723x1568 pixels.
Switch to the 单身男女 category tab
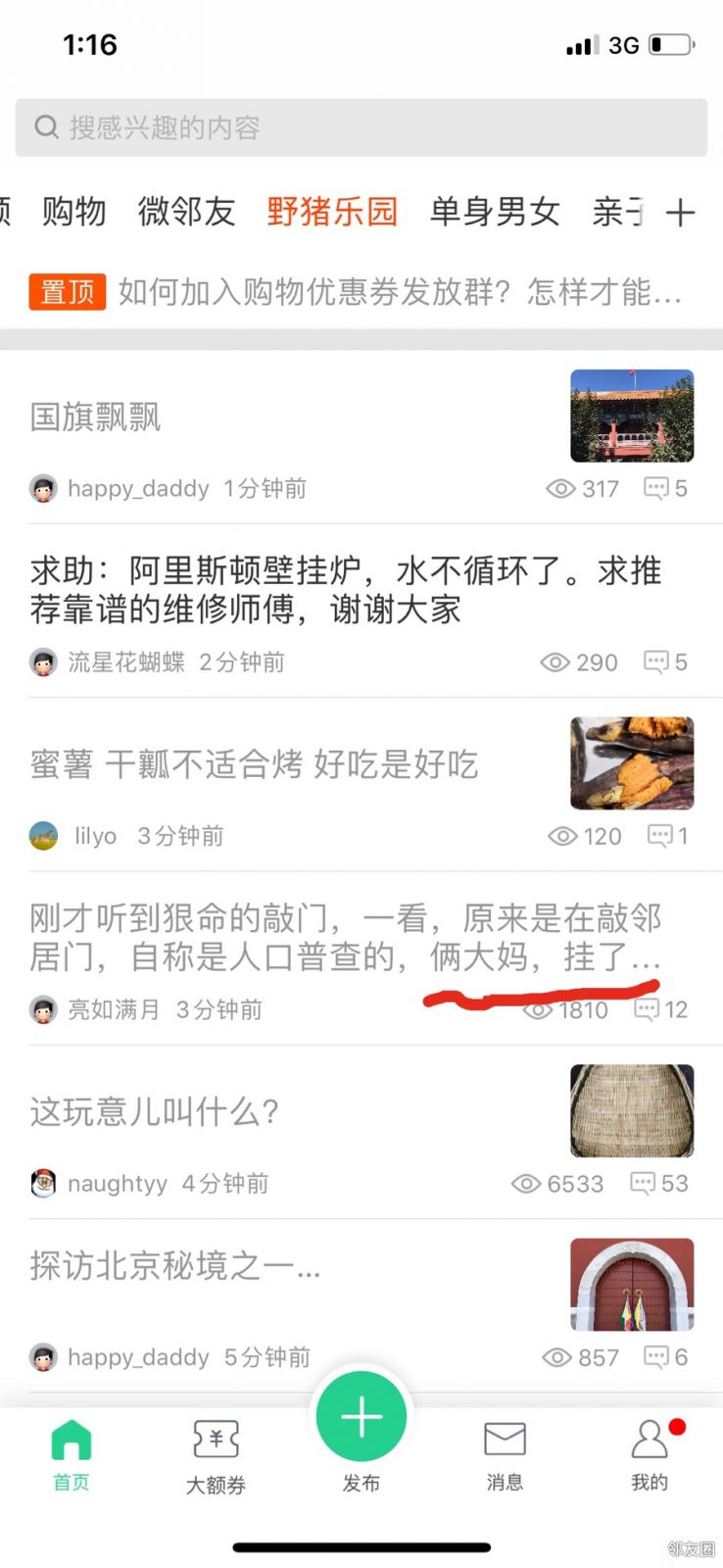(495, 212)
